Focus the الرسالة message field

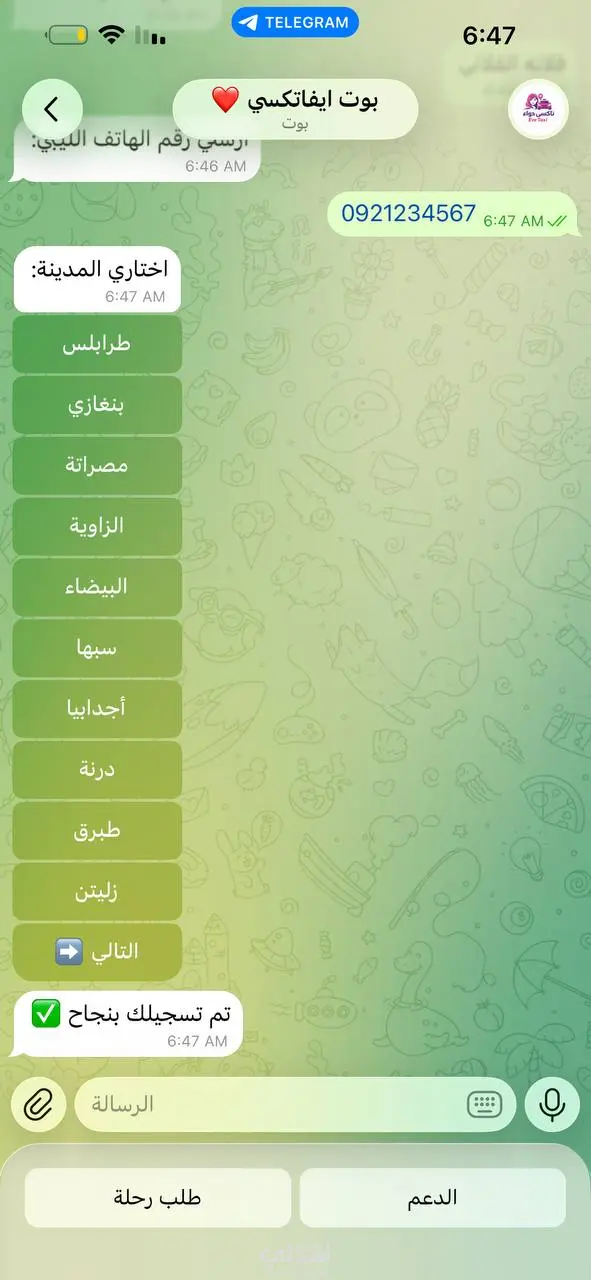coord(267,1104)
